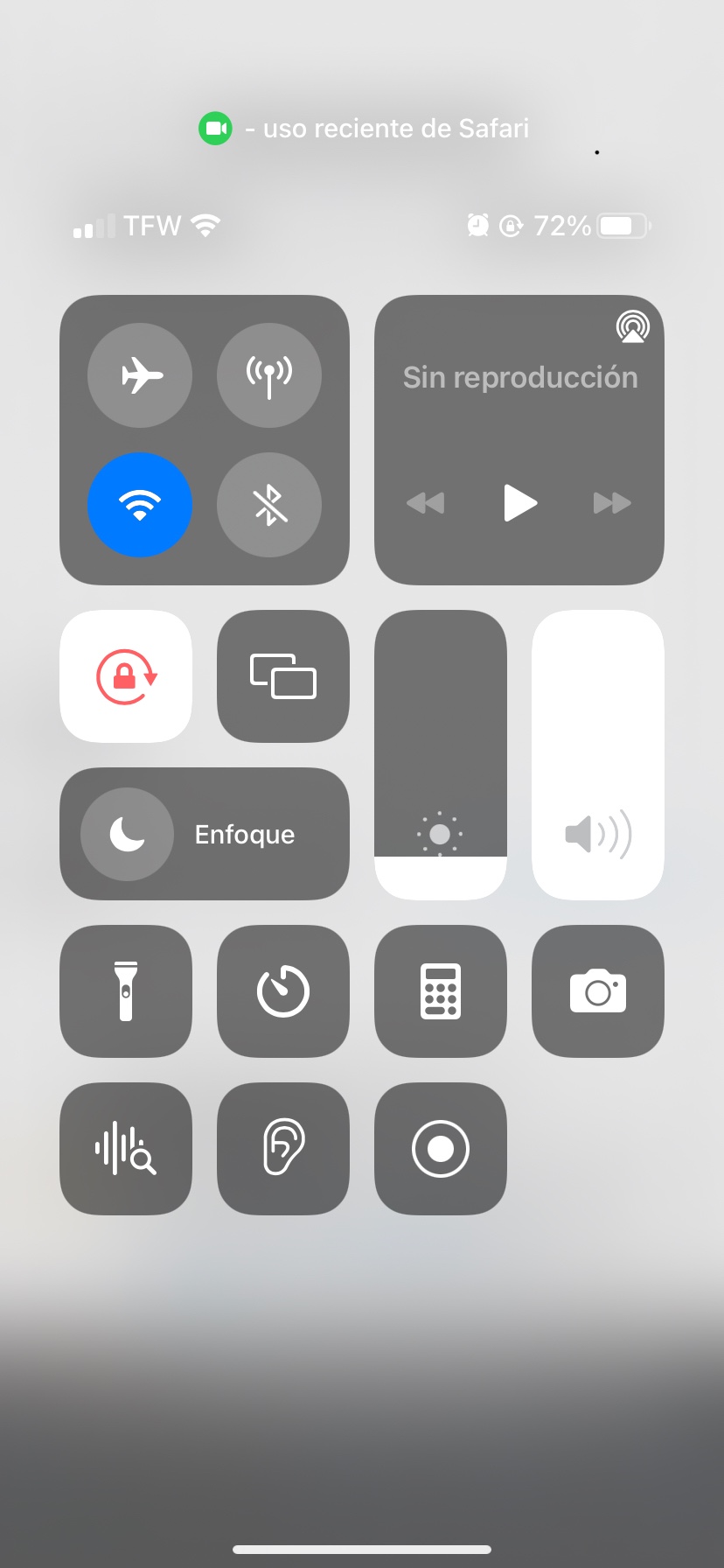Turn on Bluetooth
This screenshot has height=1568, width=724.
click(269, 505)
